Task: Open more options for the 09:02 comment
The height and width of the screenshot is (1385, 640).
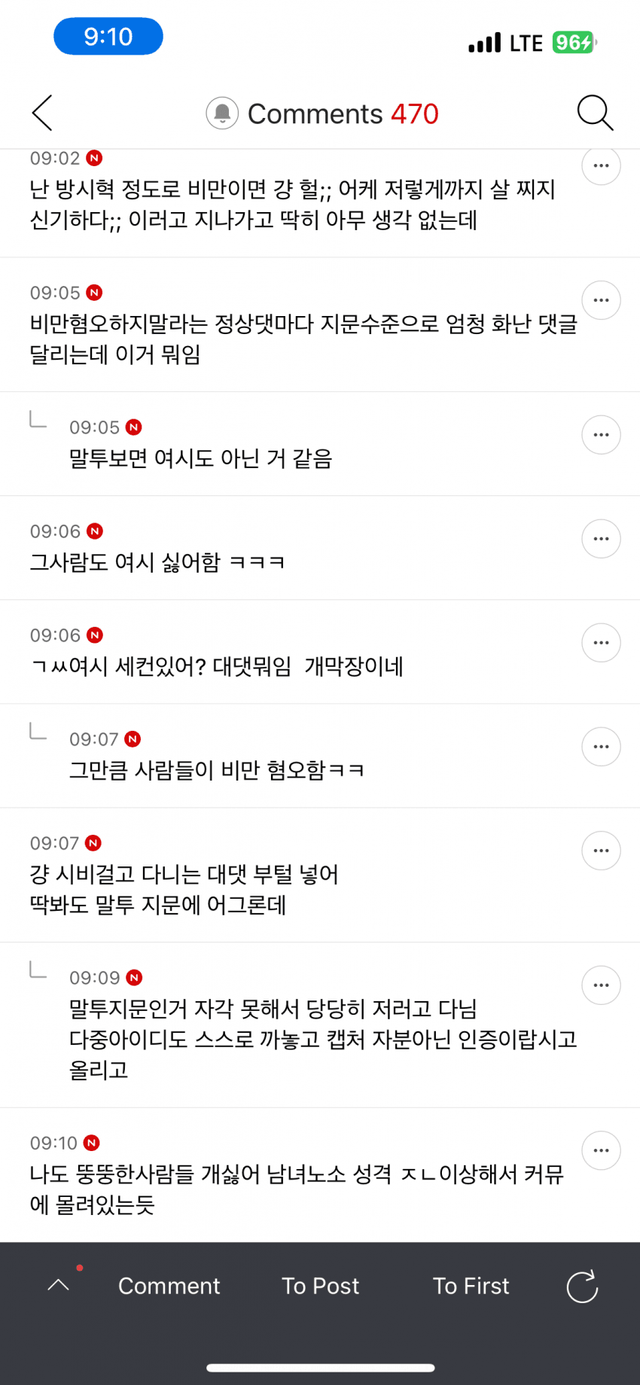Action: (x=601, y=166)
